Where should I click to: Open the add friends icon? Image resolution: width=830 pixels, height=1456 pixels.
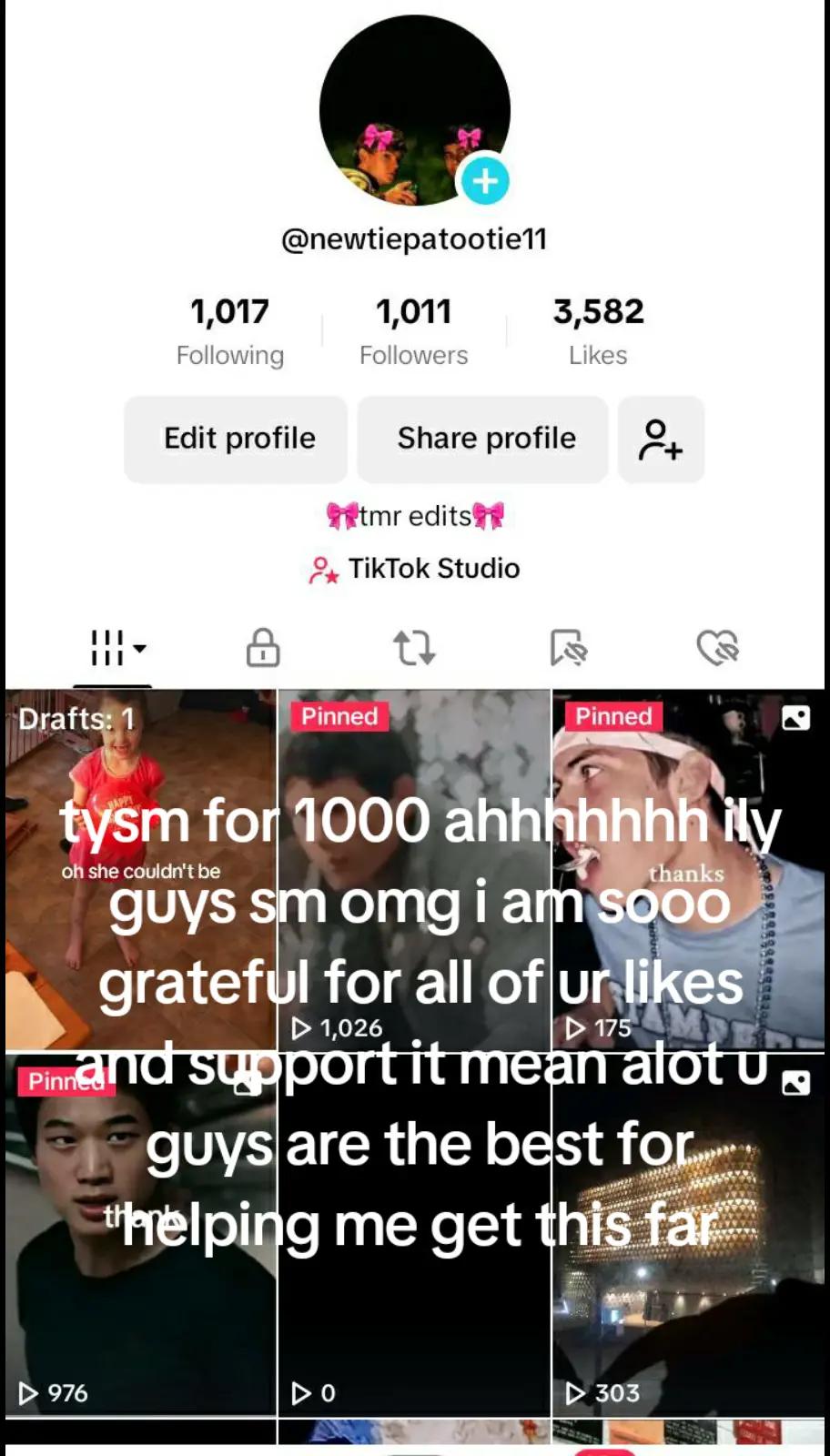[x=661, y=439]
